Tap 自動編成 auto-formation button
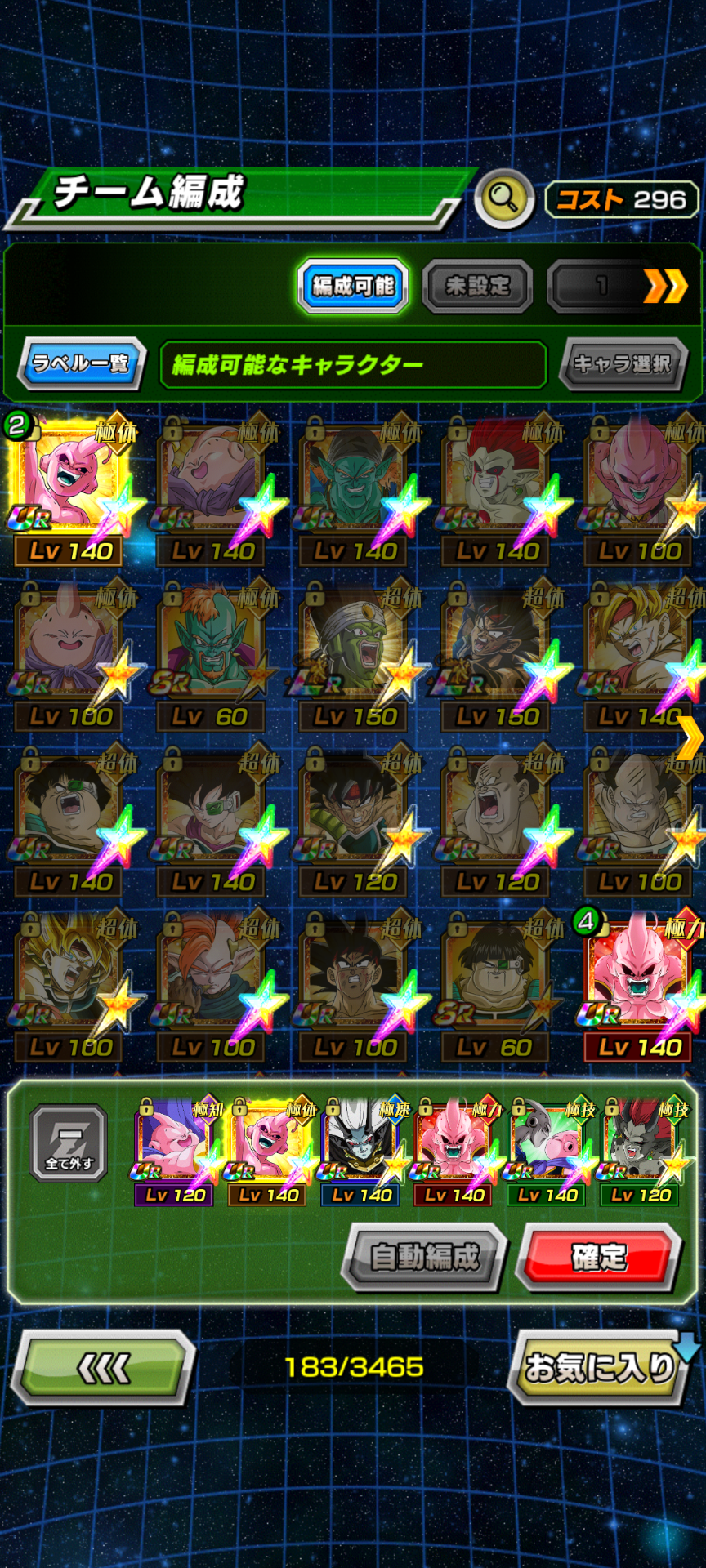Image resolution: width=706 pixels, height=1568 pixels. pos(424,1256)
